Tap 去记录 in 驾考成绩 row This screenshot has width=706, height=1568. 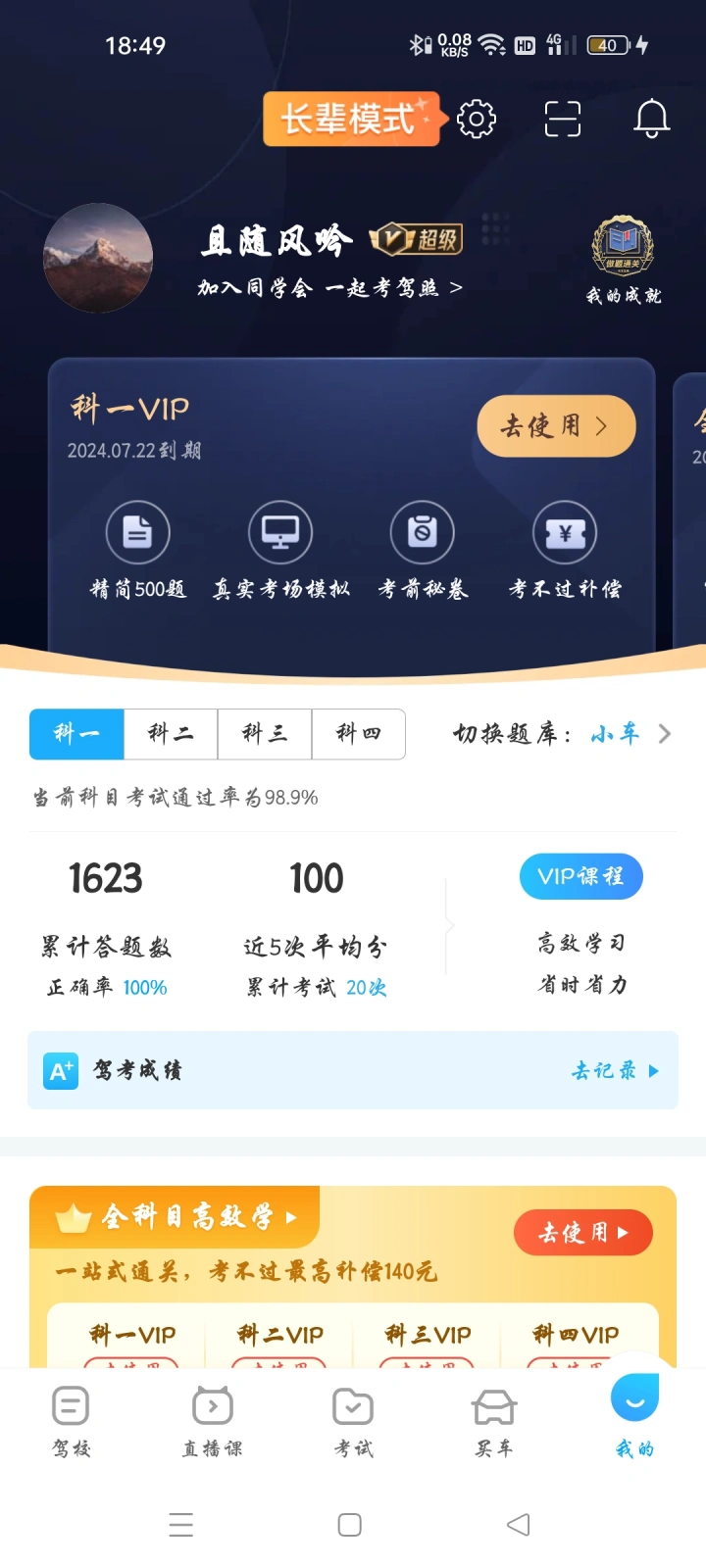(614, 1071)
